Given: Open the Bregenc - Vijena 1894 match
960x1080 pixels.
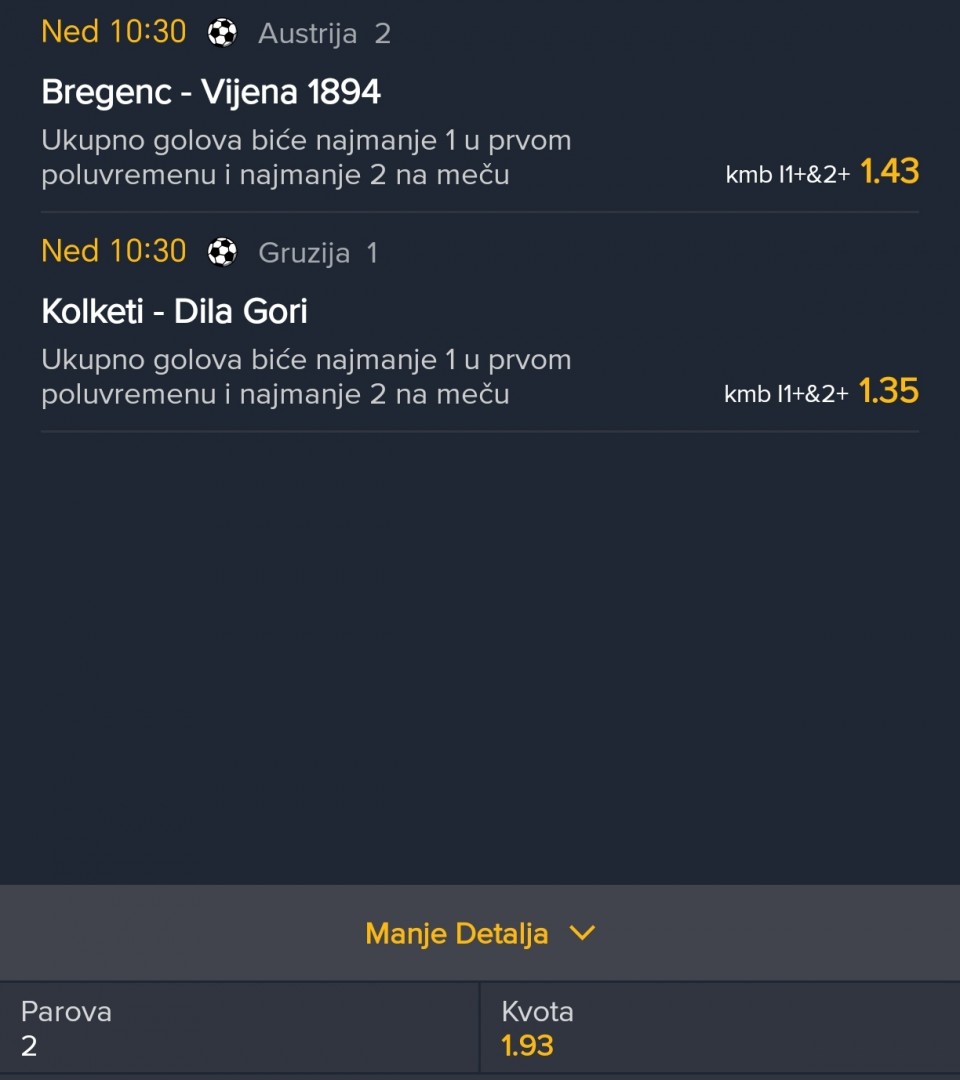Looking at the screenshot, I should coord(211,93).
